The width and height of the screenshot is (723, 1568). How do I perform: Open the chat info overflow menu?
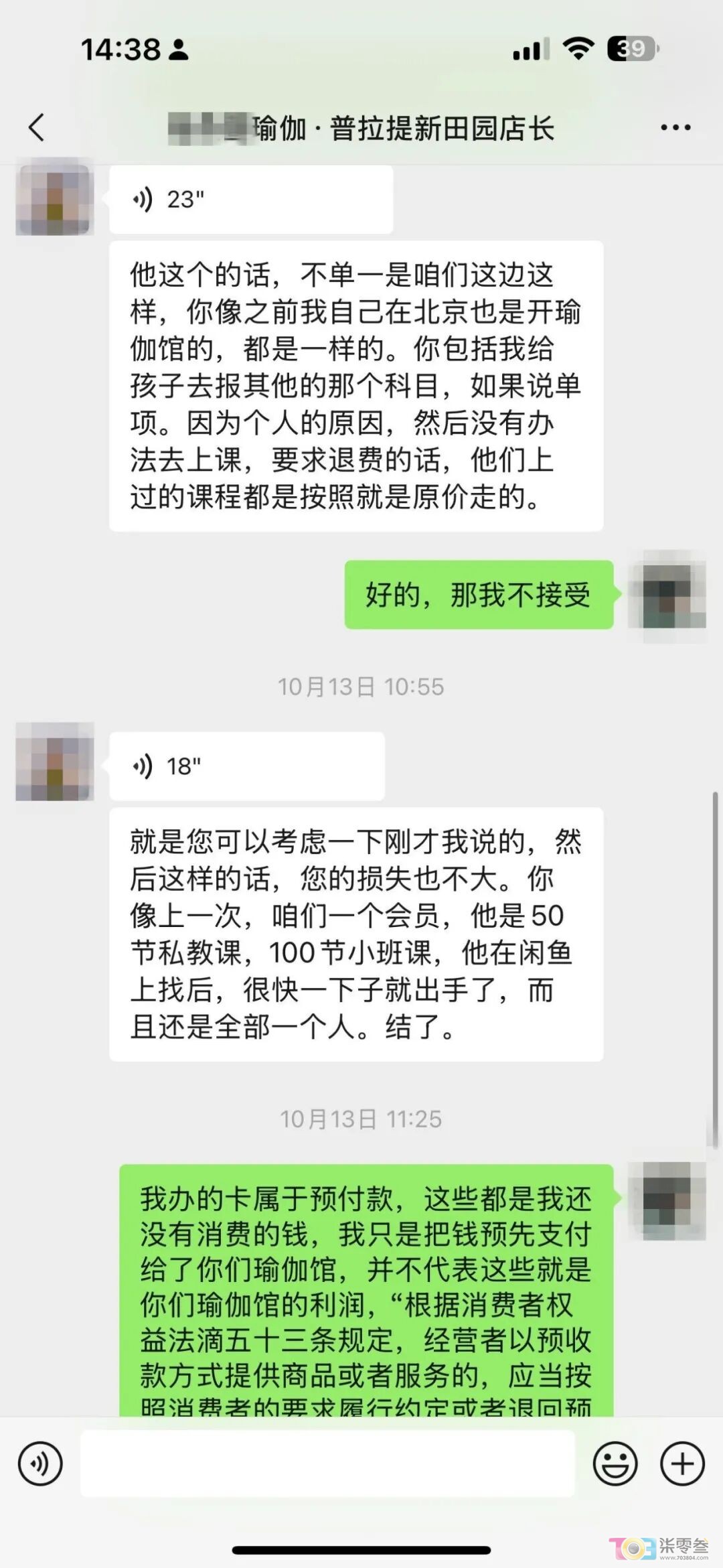(675, 127)
